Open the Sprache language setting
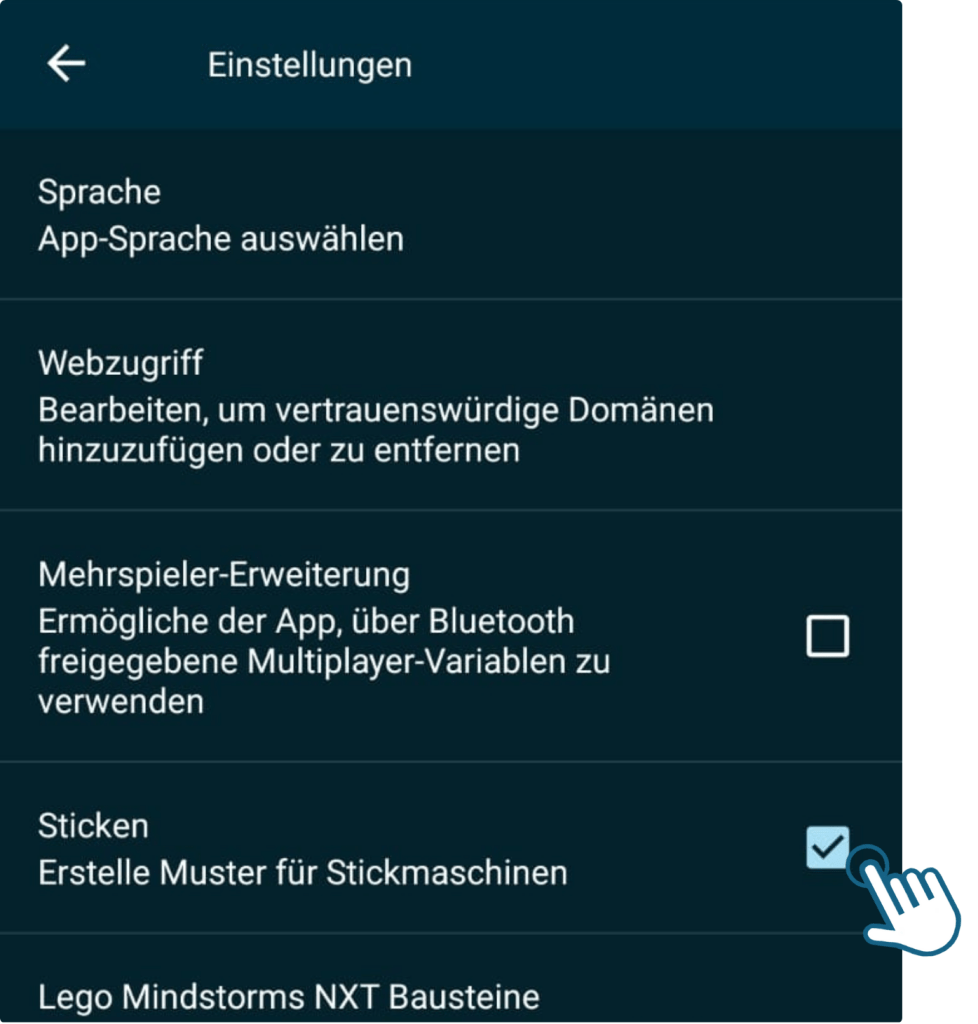Screen dimensions: 978x1024 tap(220, 215)
